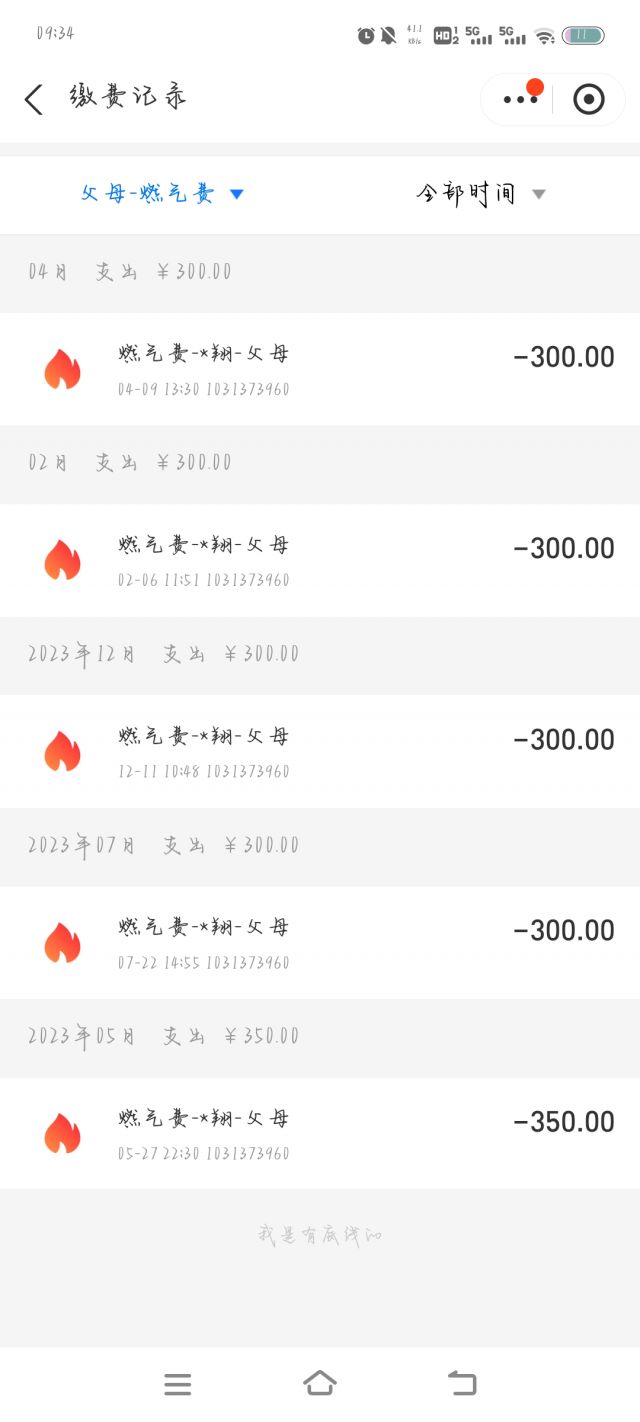View the 02-06 11:51 gas payment record
Screen dimensions: 640x1422
click(x=320, y=560)
